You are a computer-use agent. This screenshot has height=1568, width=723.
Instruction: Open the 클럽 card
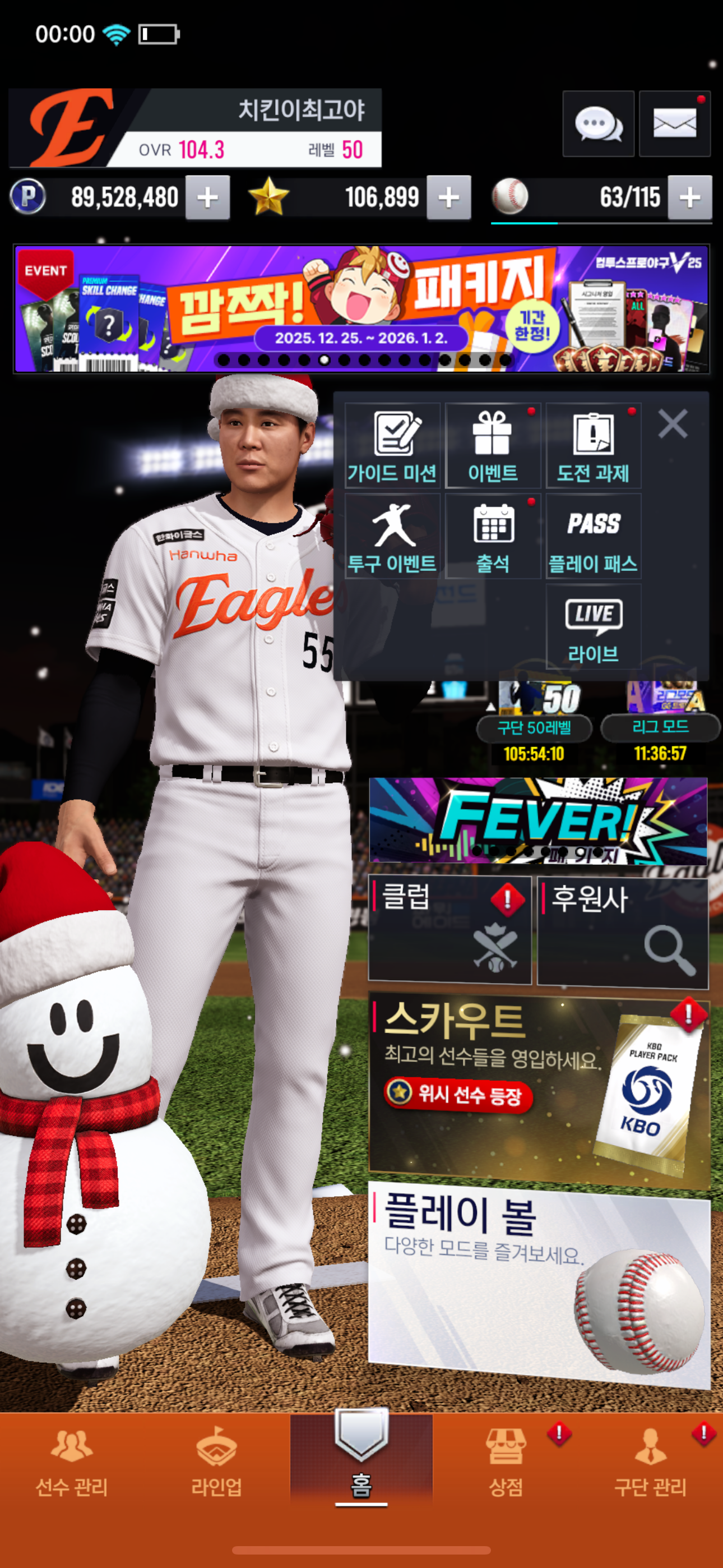449,929
